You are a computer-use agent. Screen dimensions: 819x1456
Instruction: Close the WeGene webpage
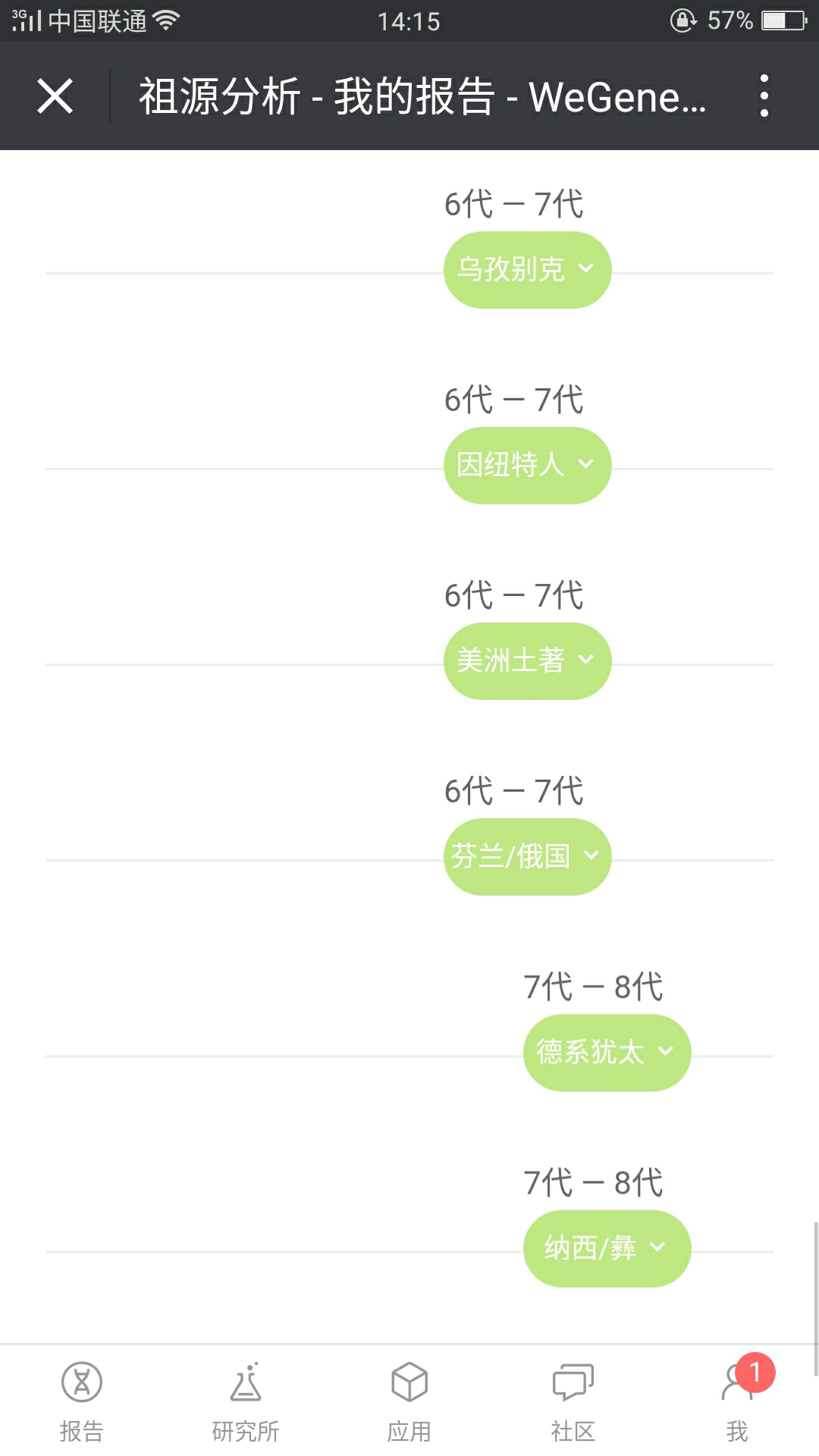tap(55, 96)
